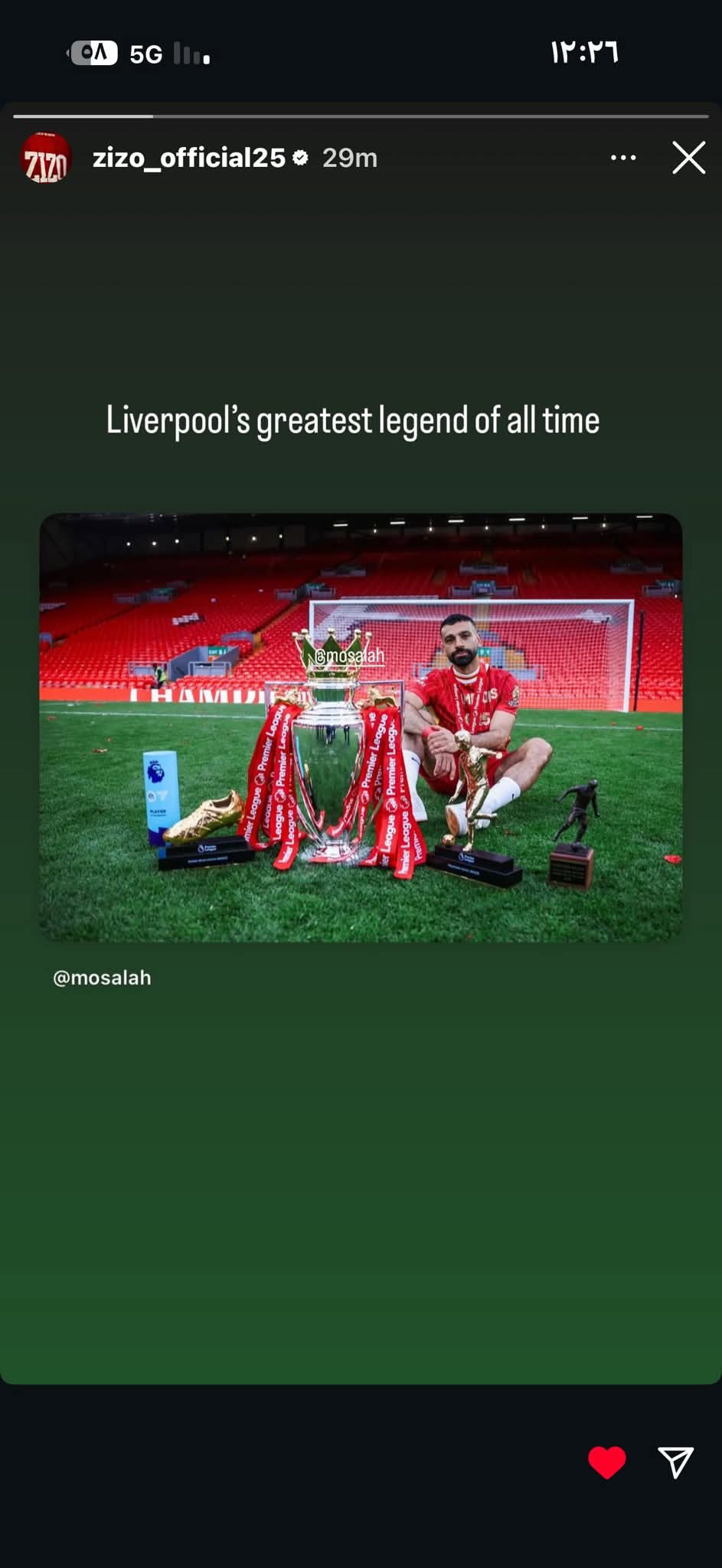This screenshot has height=1568, width=722.
Task: Tap the photo of Salah with the trophy
Action: (x=360, y=727)
